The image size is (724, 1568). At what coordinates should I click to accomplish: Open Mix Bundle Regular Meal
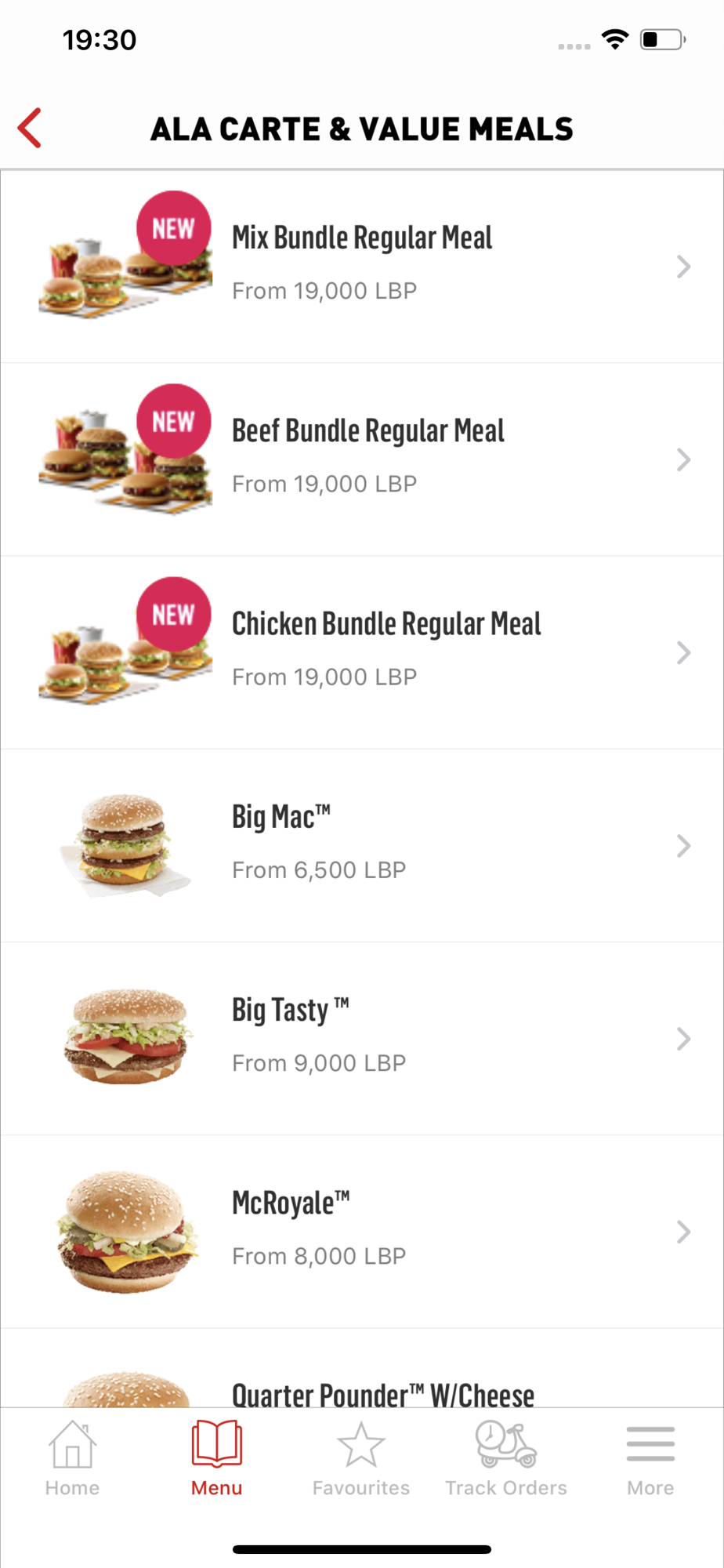click(361, 266)
